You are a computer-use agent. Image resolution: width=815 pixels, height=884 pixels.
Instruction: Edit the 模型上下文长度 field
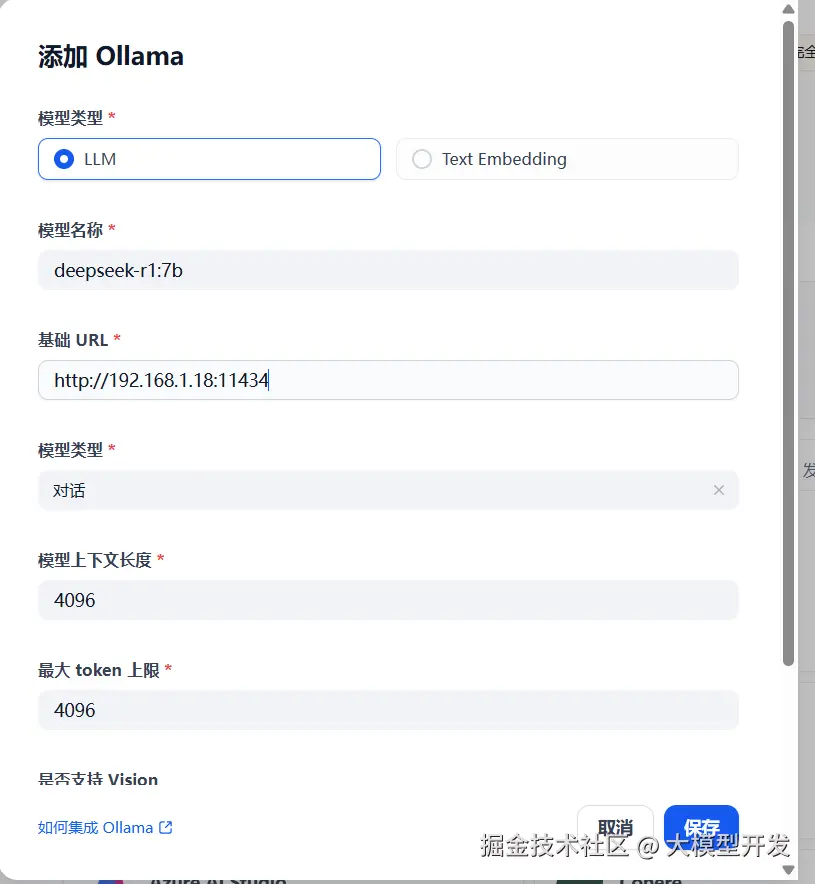(x=388, y=600)
